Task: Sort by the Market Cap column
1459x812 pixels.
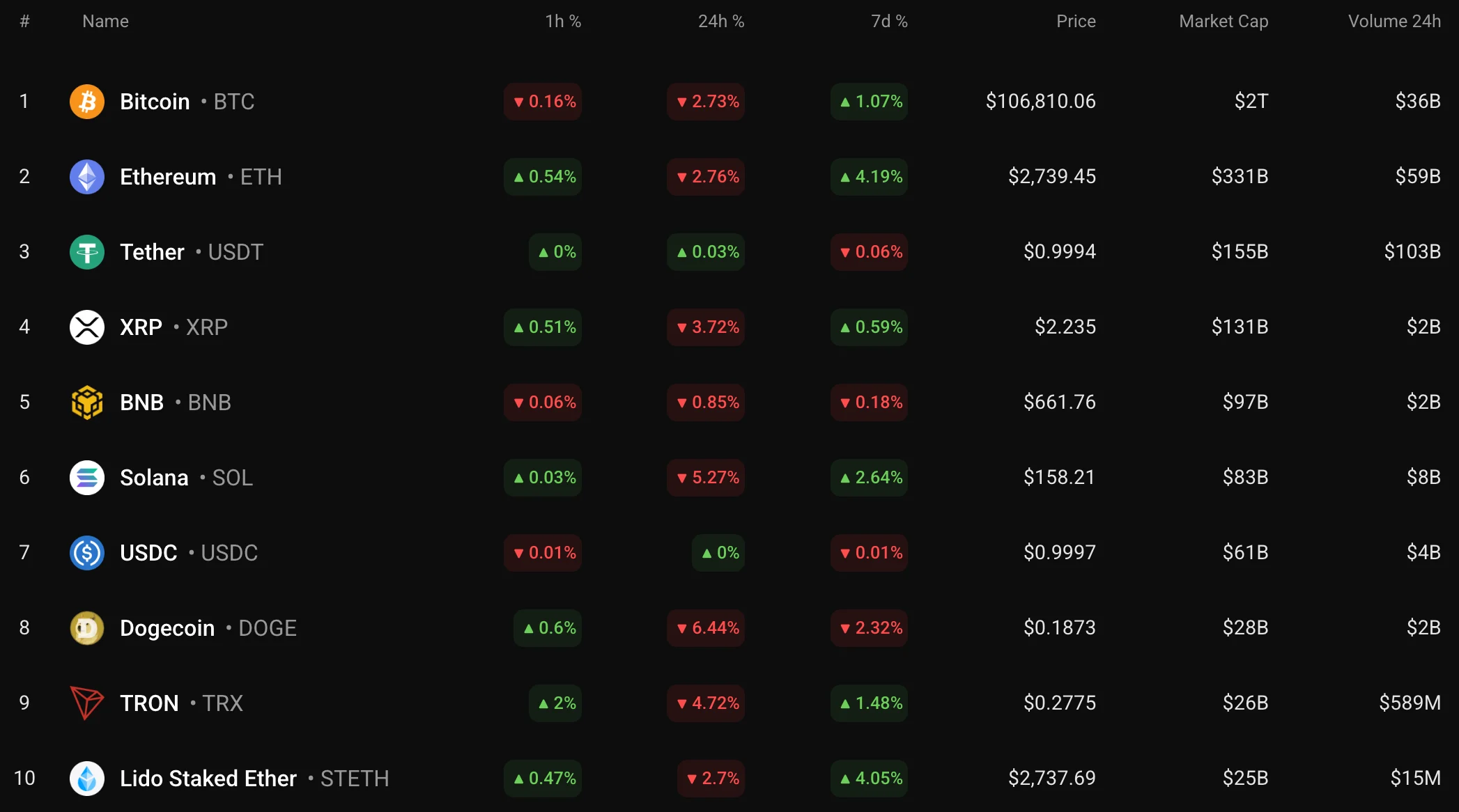Action: click(x=1223, y=22)
